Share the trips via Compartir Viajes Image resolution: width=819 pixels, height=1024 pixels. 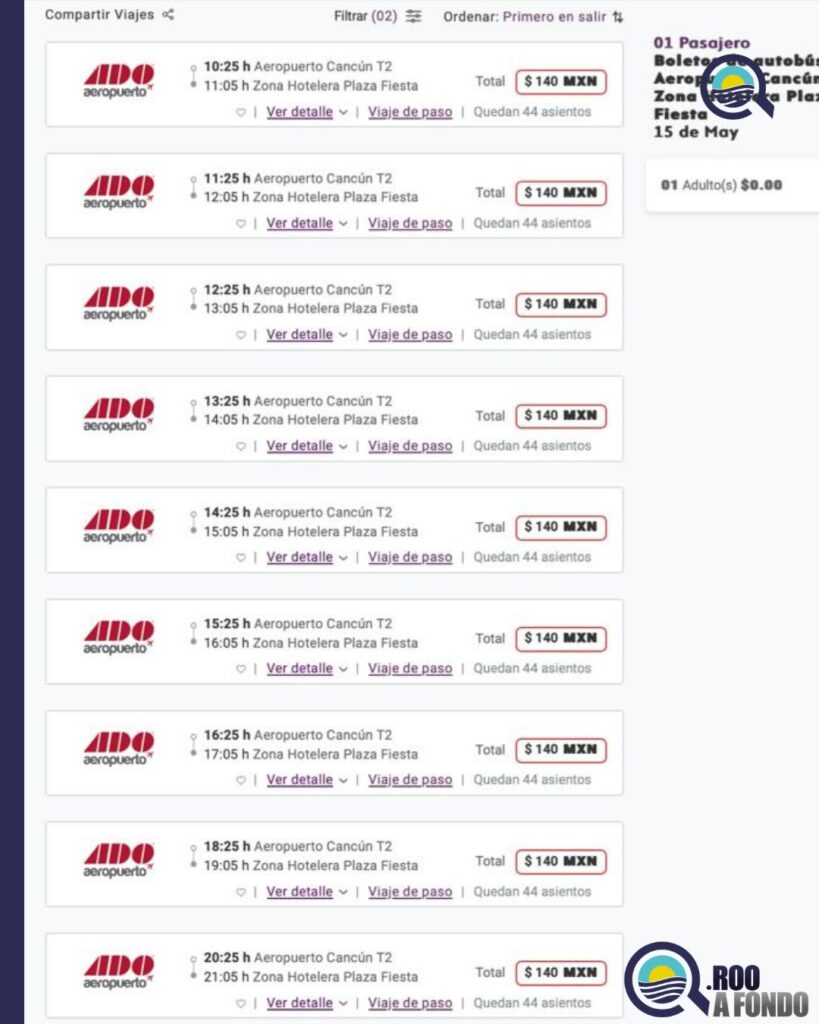(110, 15)
